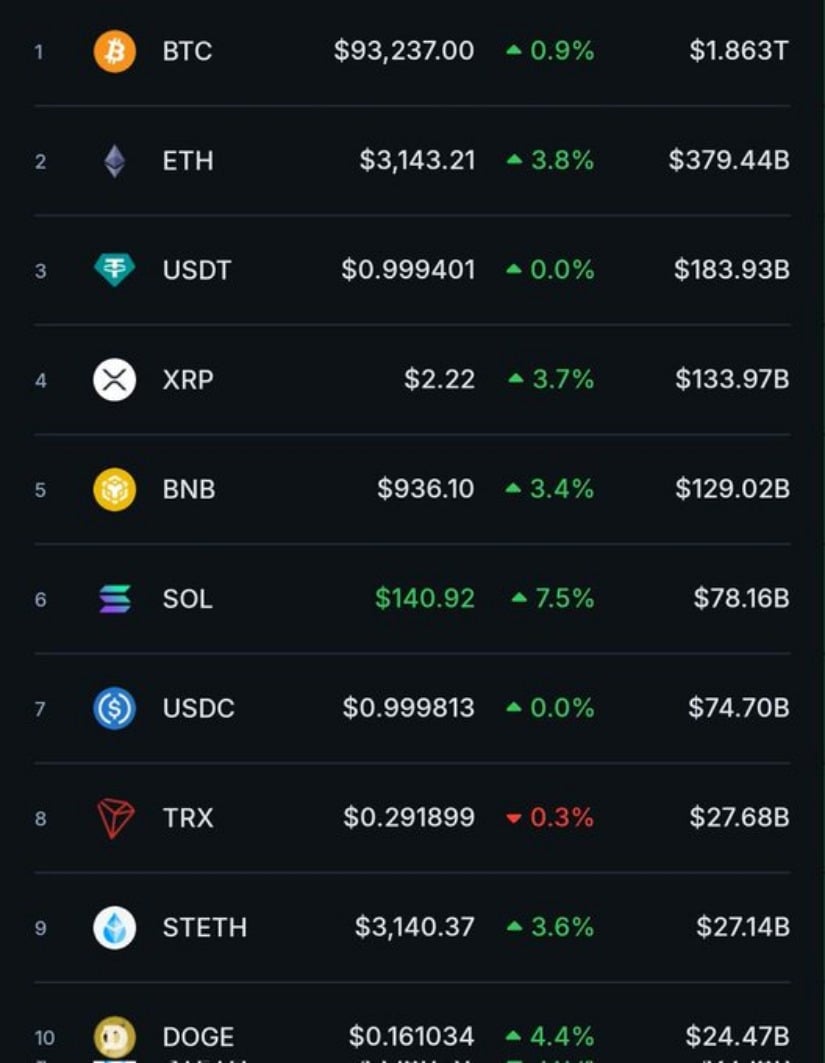View XRP coin details
This screenshot has width=825, height=1063.
click(187, 380)
